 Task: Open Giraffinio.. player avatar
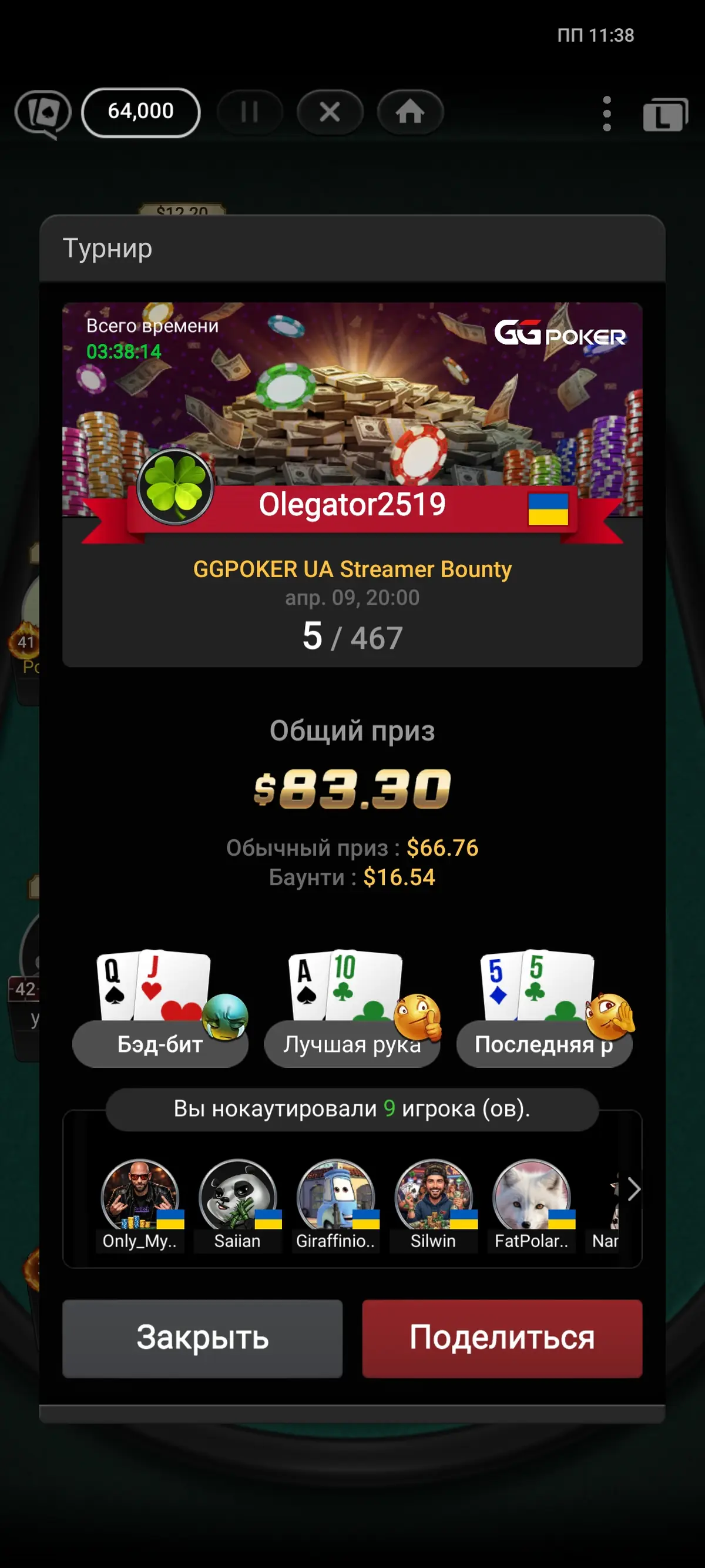(335, 1195)
